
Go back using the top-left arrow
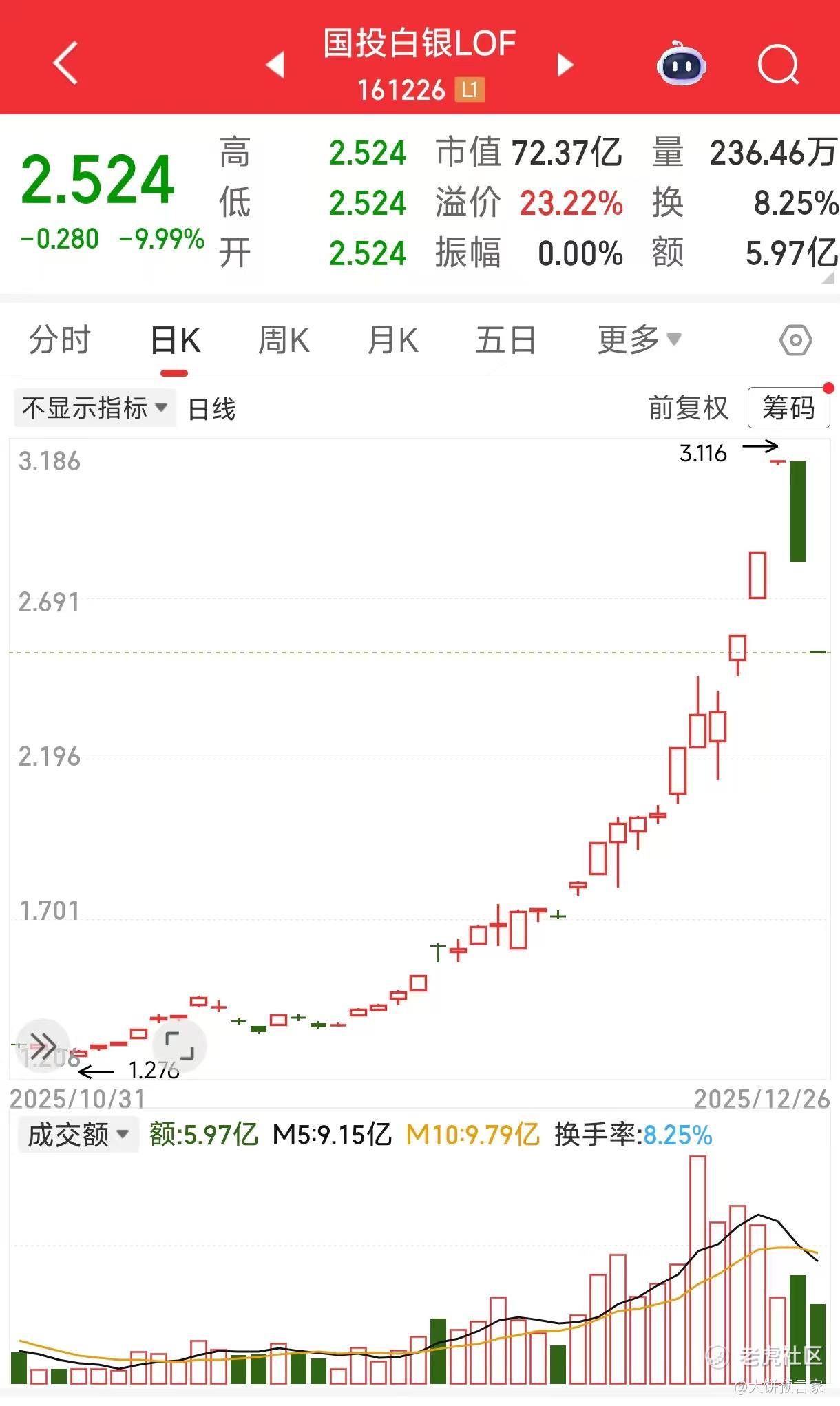coord(65,63)
